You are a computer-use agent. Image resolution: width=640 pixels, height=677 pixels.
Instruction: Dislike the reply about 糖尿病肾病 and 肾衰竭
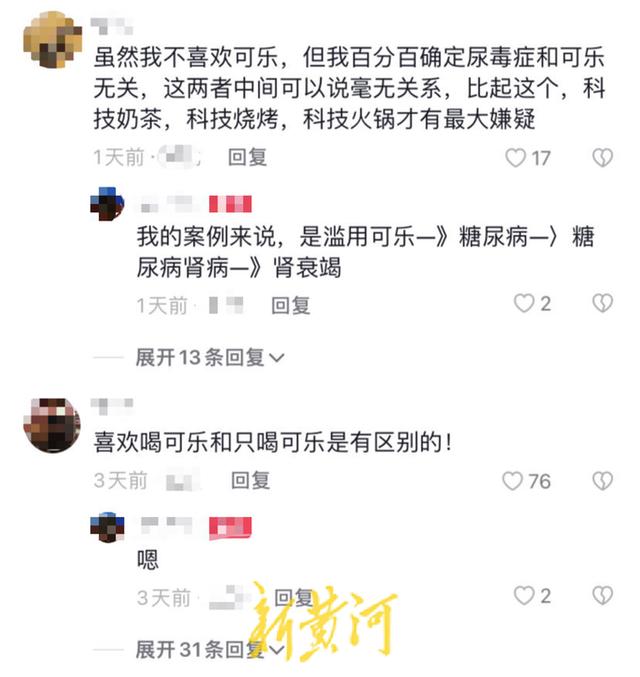pos(602,304)
